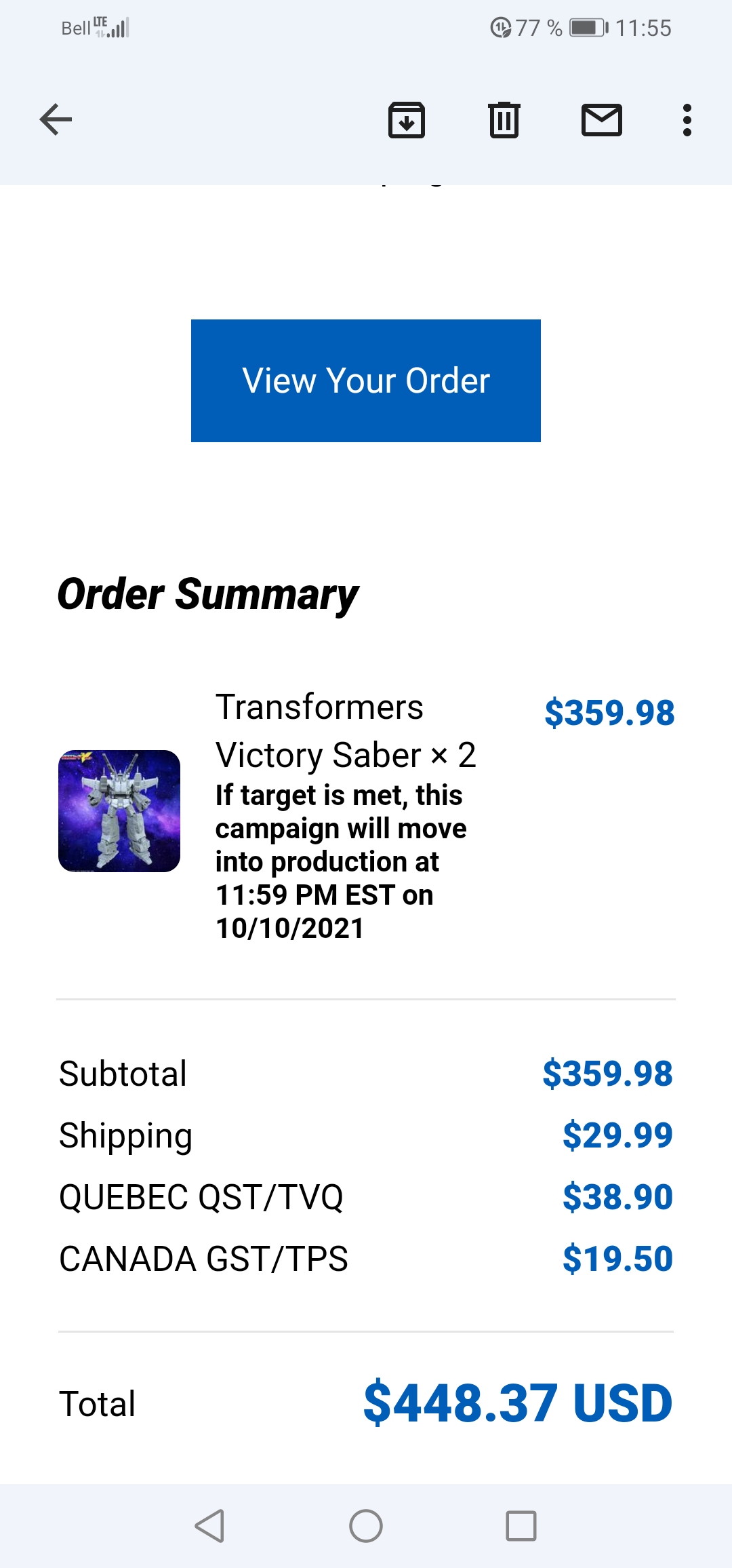This screenshot has width=732, height=1568.
Task: Archive this email
Action: coord(406,120)
